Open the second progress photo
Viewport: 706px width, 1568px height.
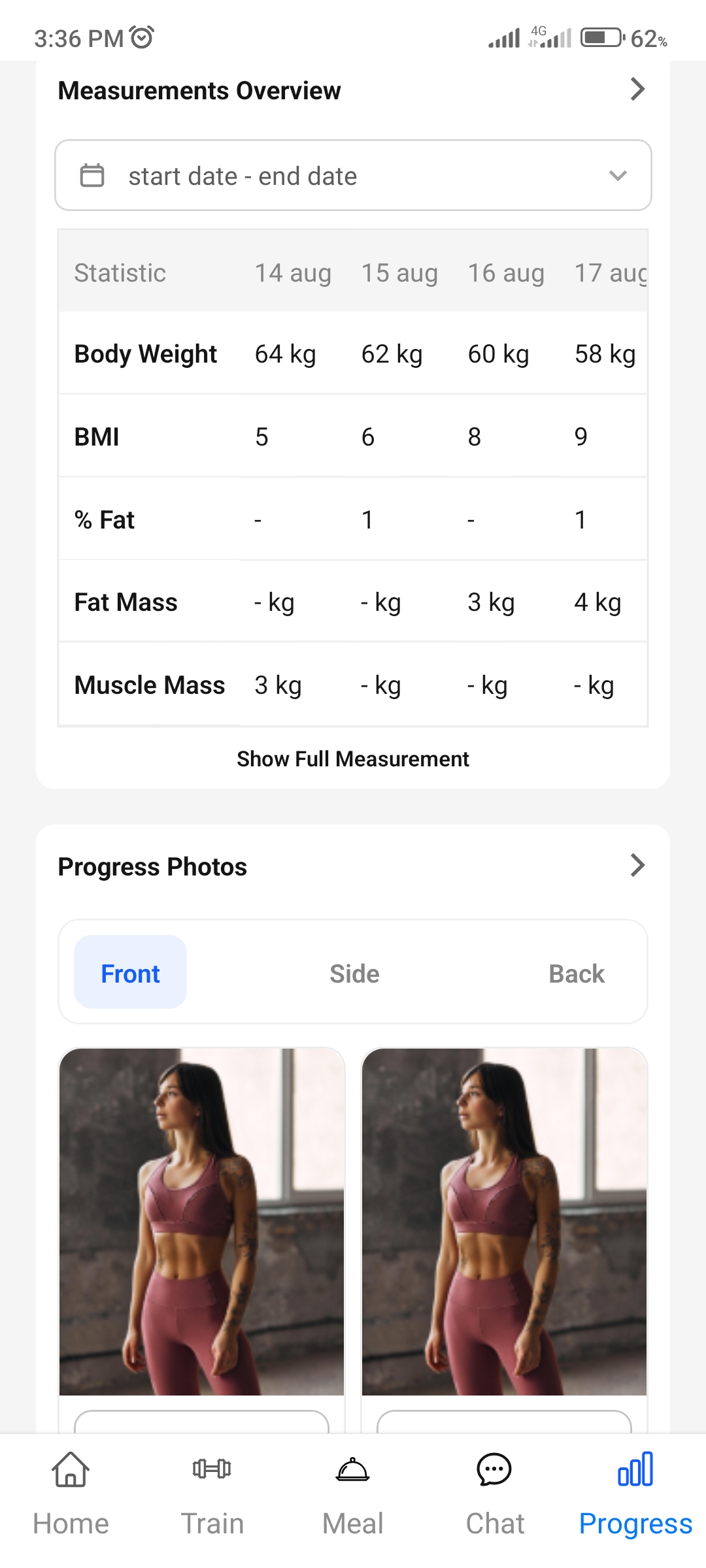pos(504,1222)
